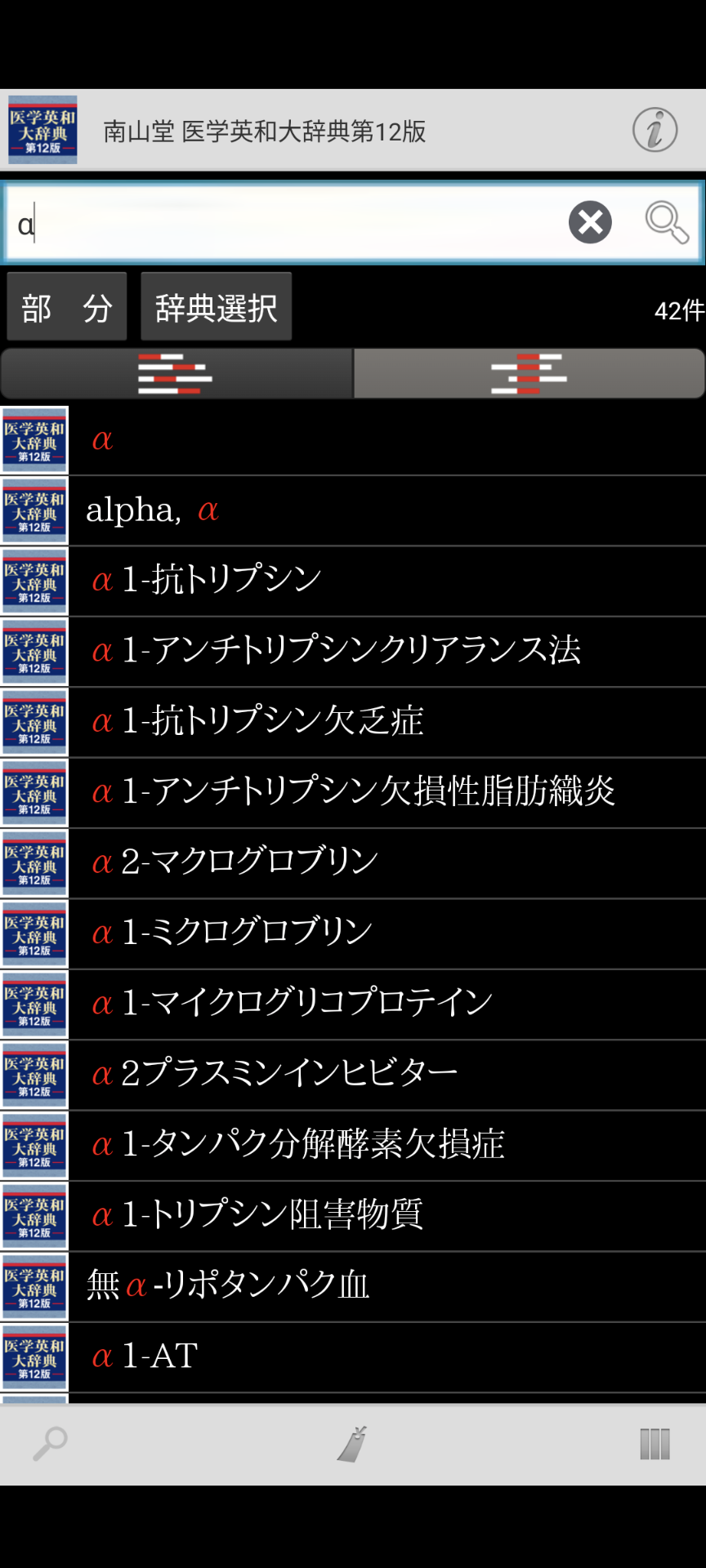Screen dimensions: 706x1568
Task: Select α1-アンチトリプシンクリアランス法 result
Action: click(x=353, y=652)
